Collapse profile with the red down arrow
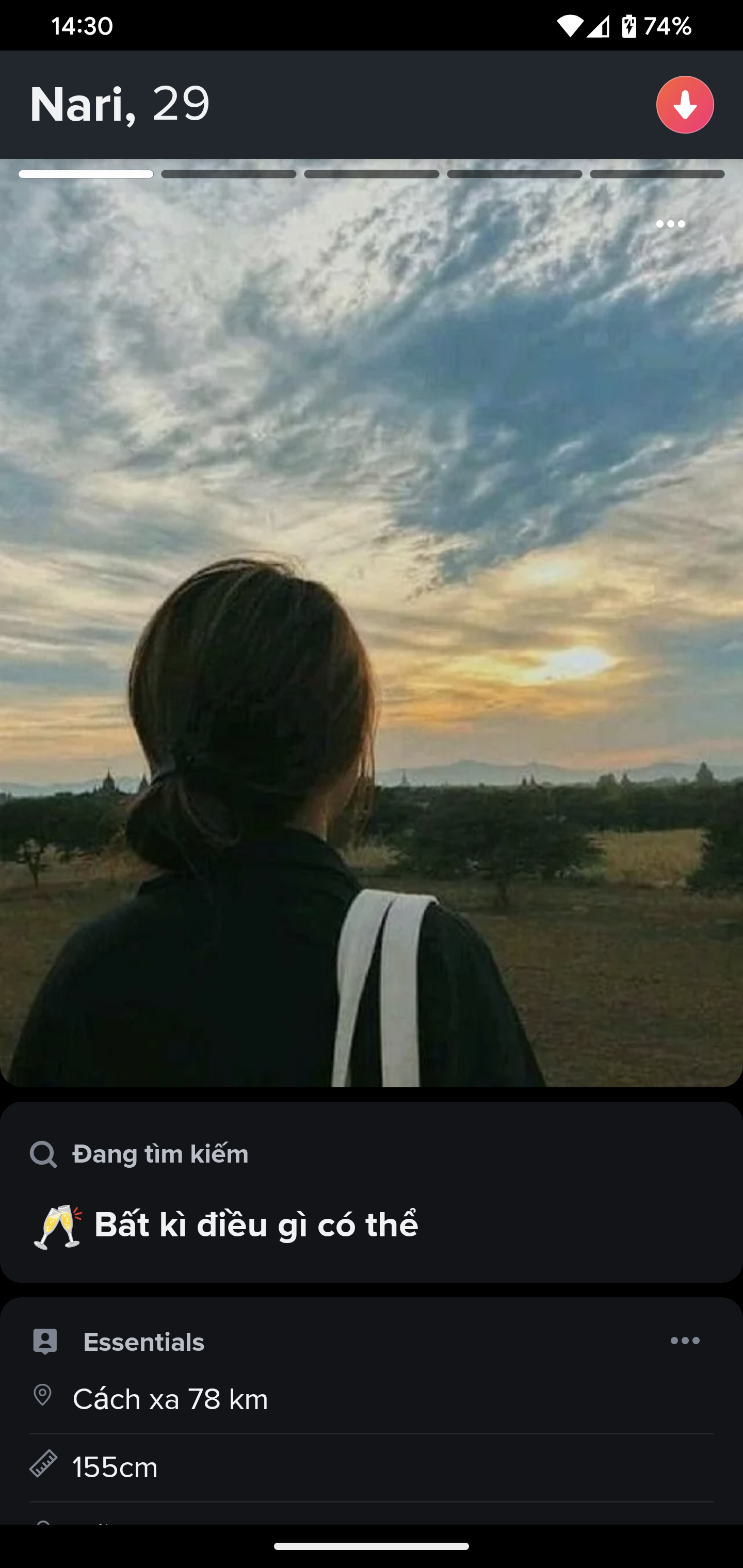743x1568 pixels. coord(685,105)
